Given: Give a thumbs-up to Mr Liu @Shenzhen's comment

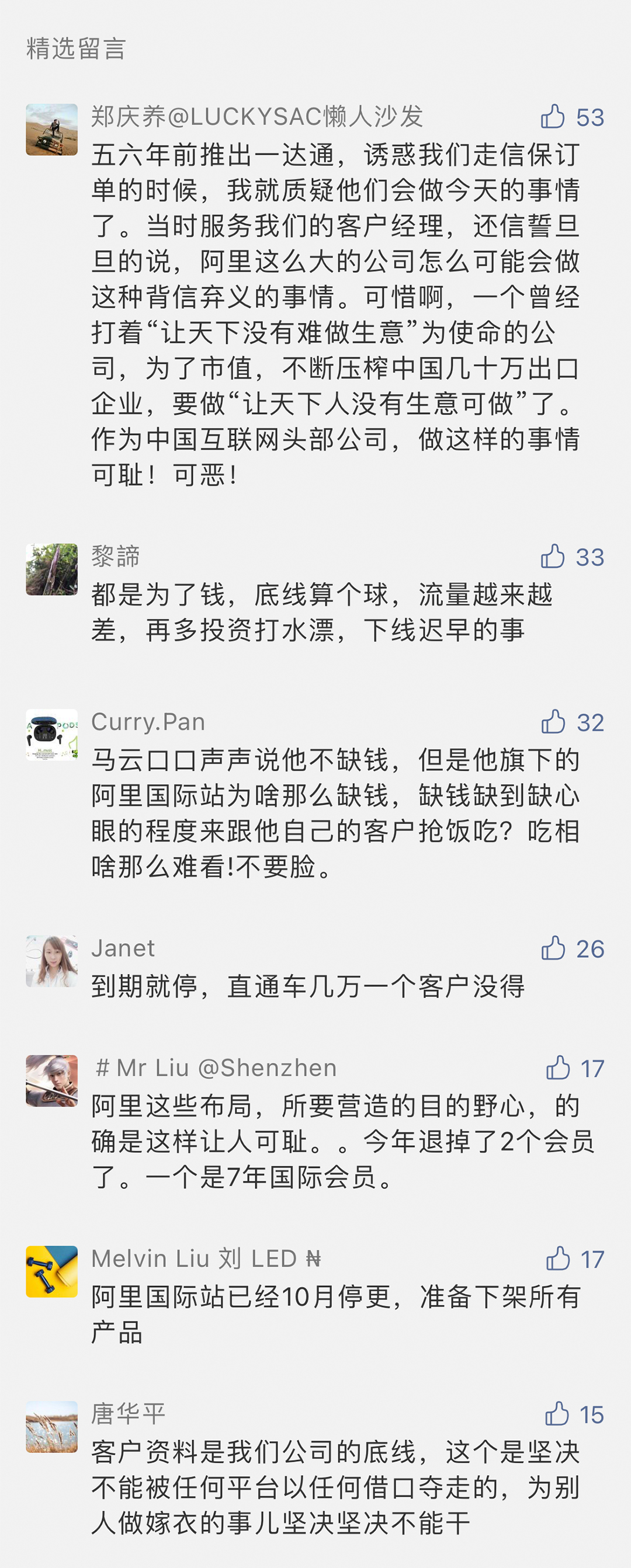Looking at the screenshot, I should 558,1068.
